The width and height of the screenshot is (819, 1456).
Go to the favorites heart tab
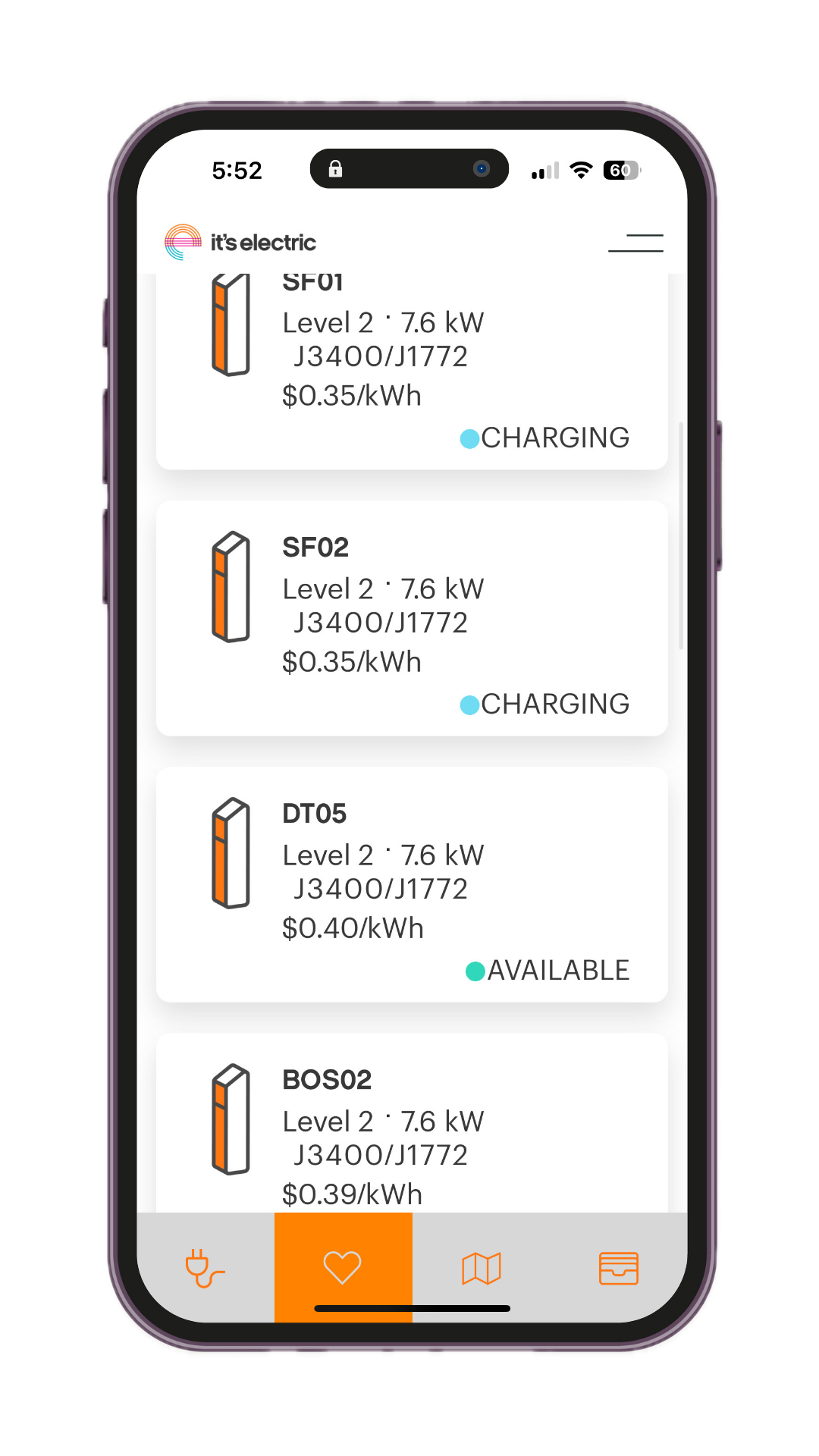343,1268
